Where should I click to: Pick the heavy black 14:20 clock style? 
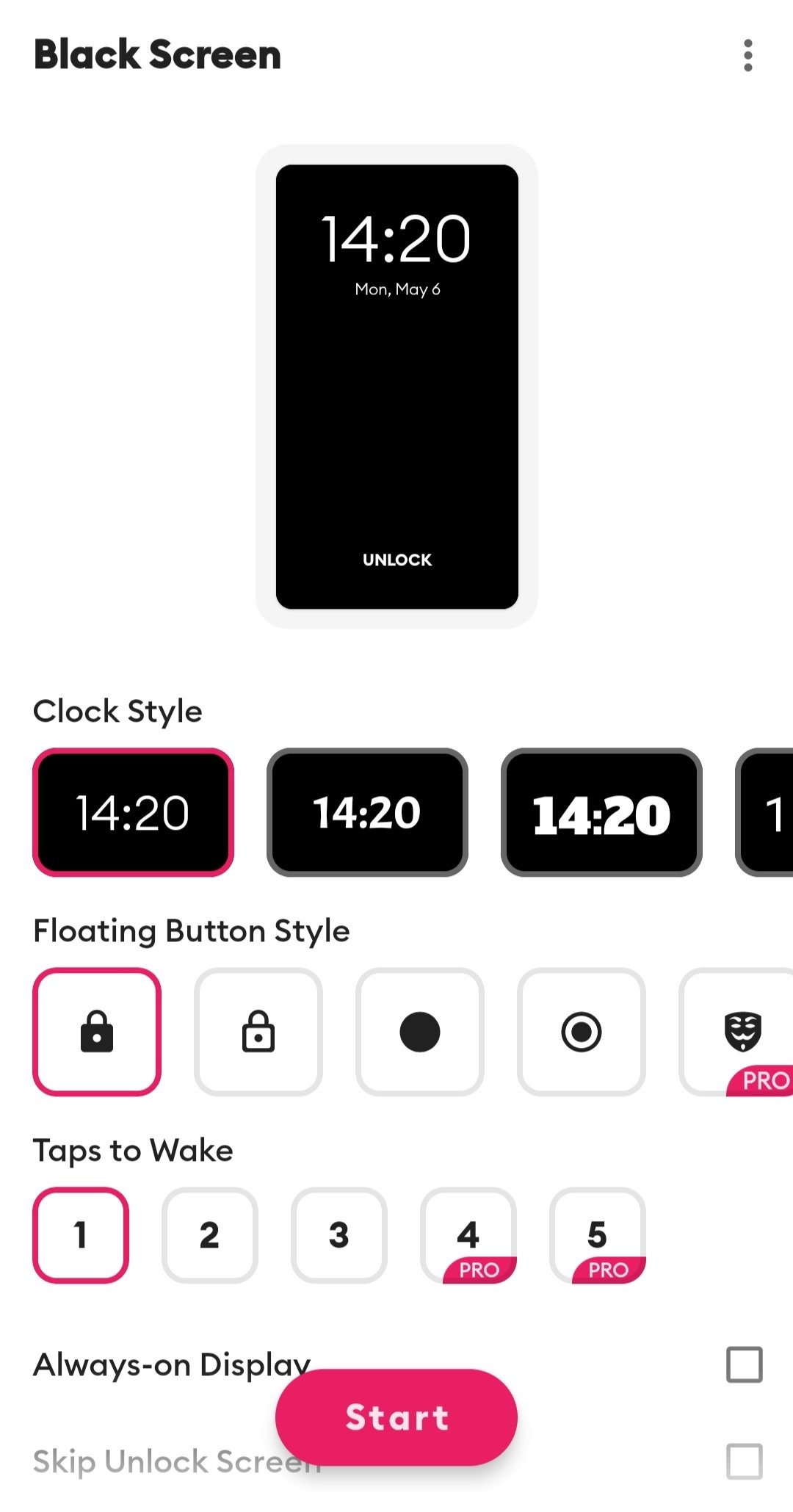coord(601,812)
